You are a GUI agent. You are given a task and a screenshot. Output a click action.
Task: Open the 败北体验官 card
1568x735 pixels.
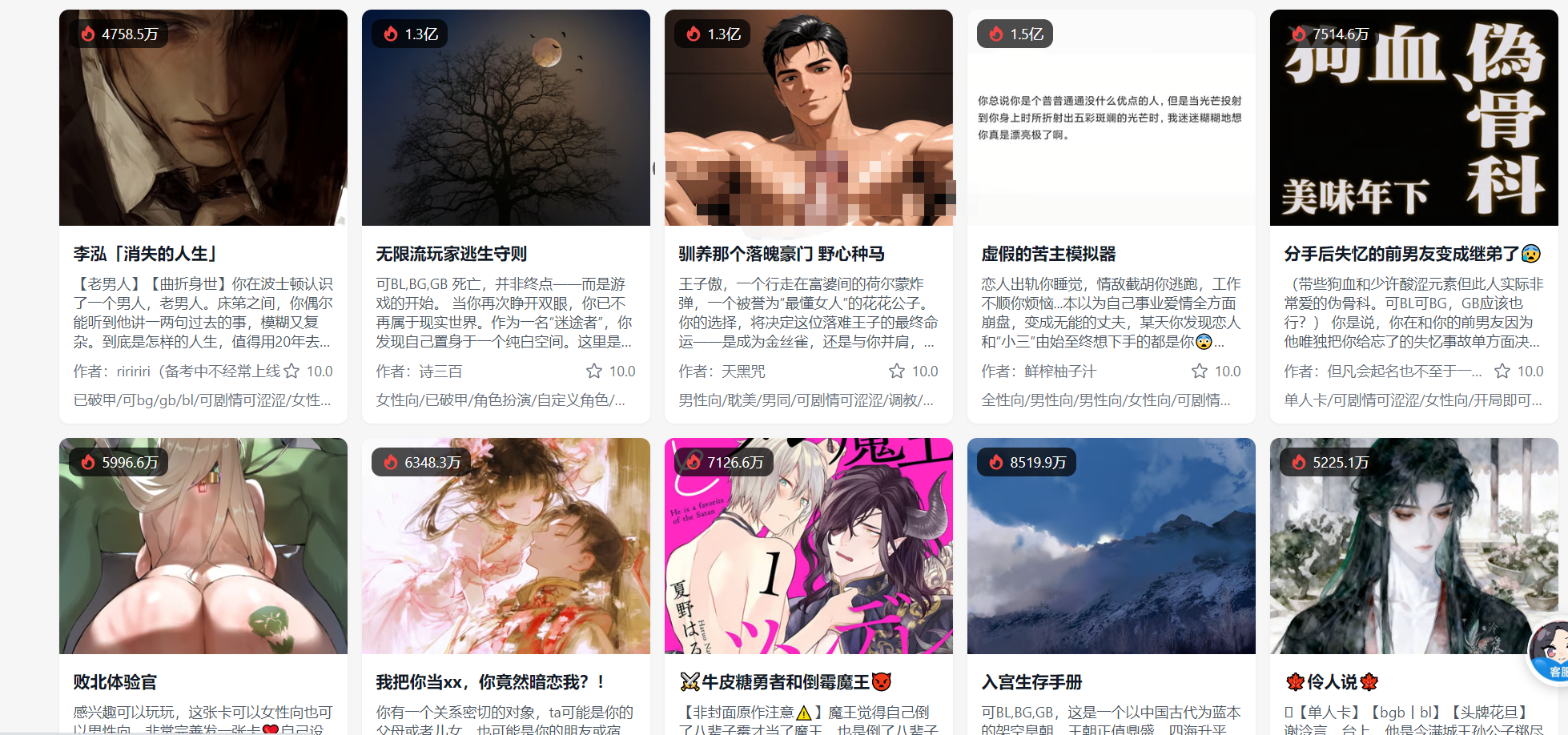(x=115, y=682)
